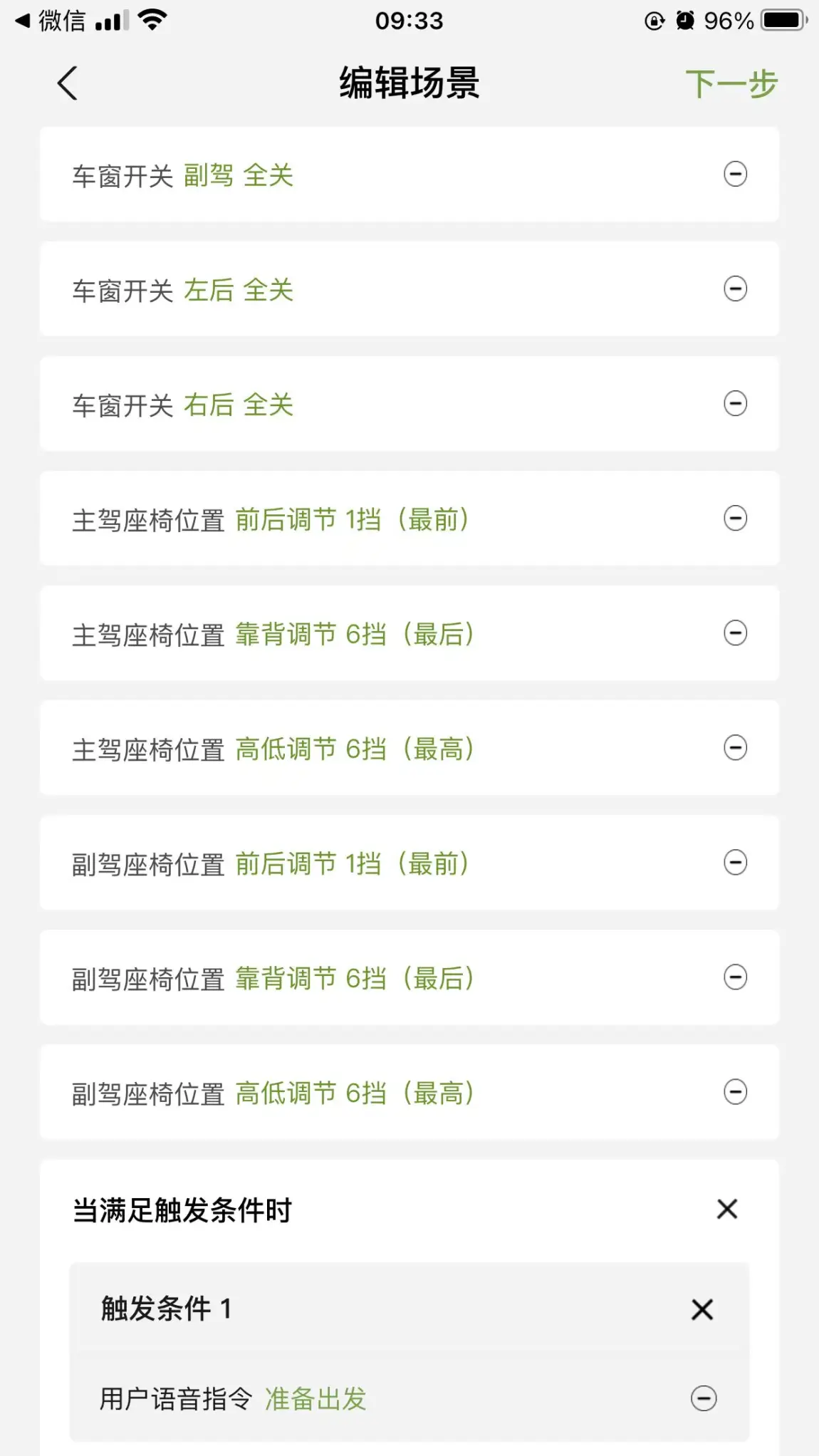Remove the 车窗开关 左后 全关 action
This screenshot has height=1456, width=819.
coord(735,288)
